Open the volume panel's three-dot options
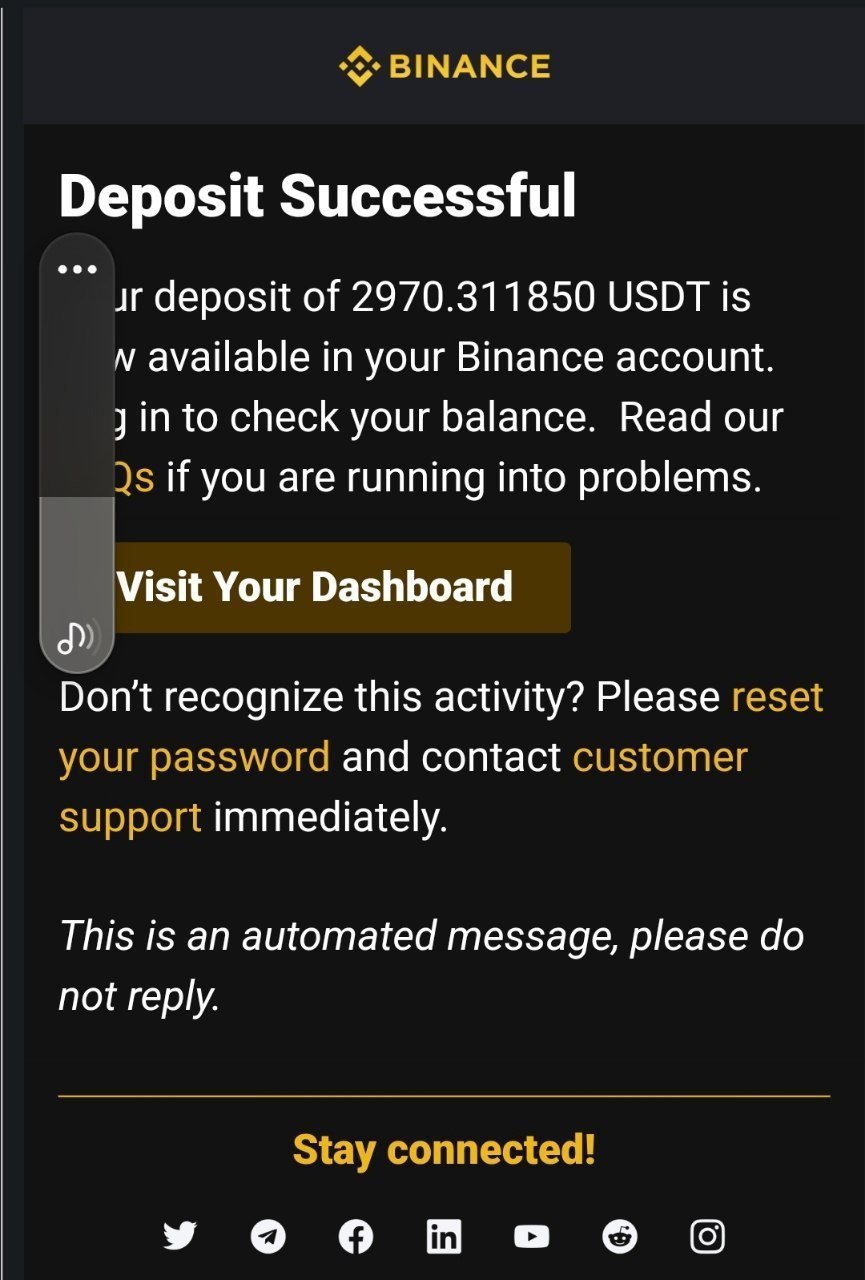The image size is (865, 1280). pyautogui.click(x=77, y=269)
